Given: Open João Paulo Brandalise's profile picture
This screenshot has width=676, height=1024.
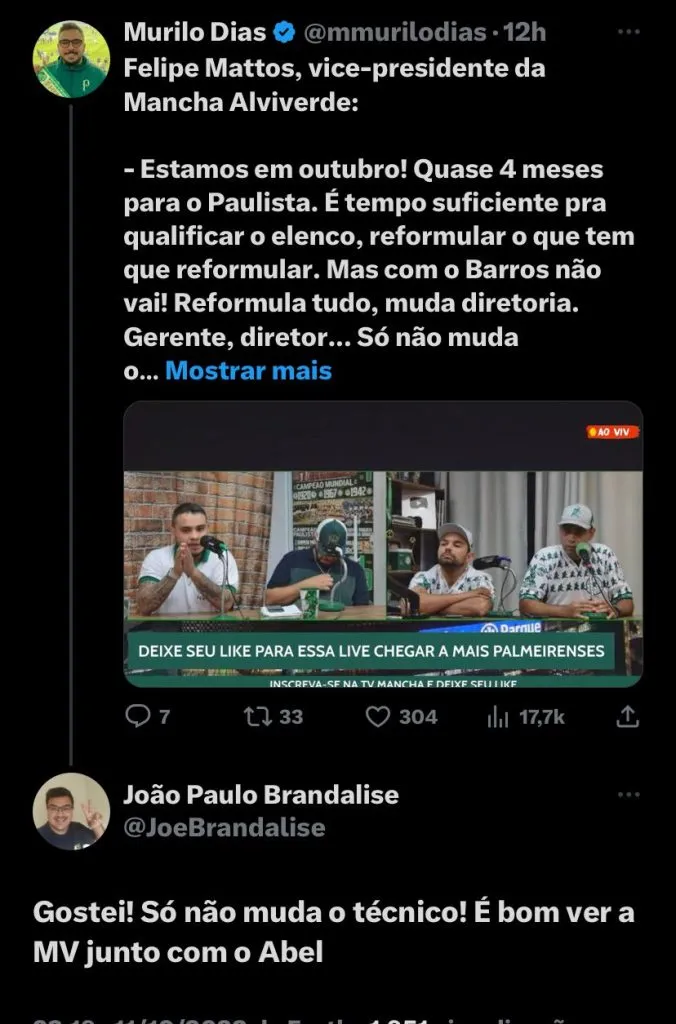Looking at the screenshot, I should pos(71,811).
